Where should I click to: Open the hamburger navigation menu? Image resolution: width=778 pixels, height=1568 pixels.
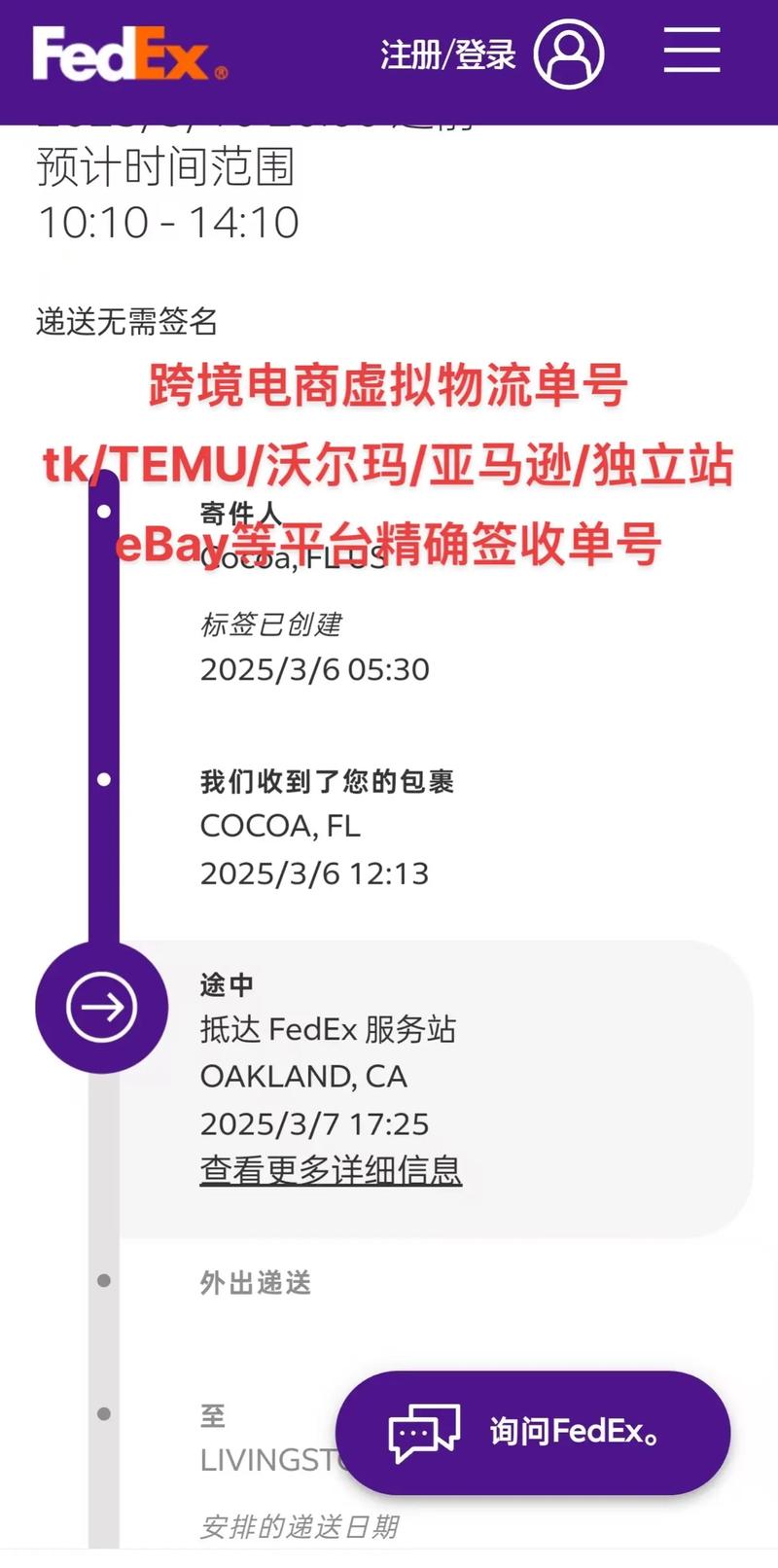coord(690,53)
